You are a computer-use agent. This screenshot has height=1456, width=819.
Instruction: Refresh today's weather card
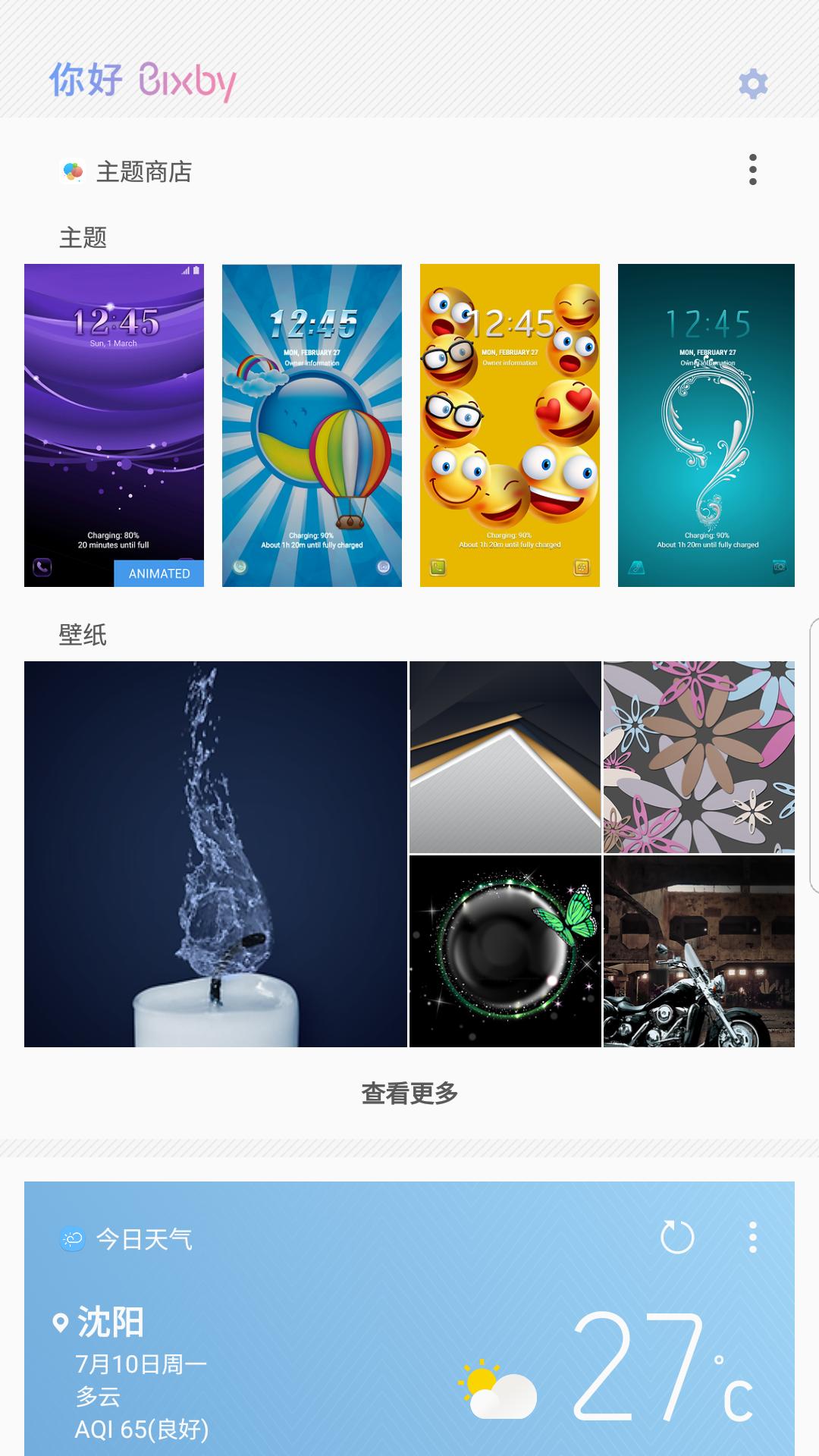point(677,1238)
